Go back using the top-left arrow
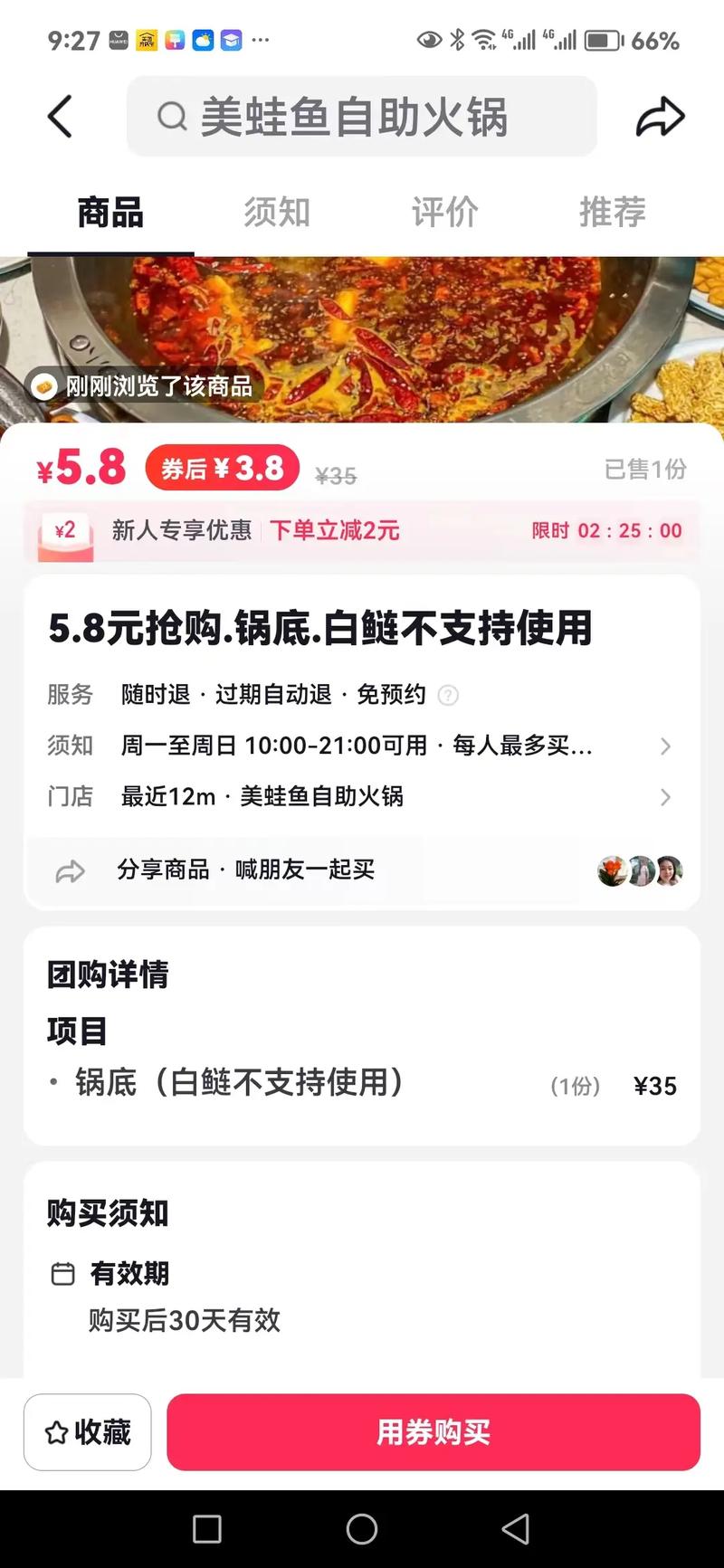This screenshot has height=1568, width=724. click(x=60, y=117)
